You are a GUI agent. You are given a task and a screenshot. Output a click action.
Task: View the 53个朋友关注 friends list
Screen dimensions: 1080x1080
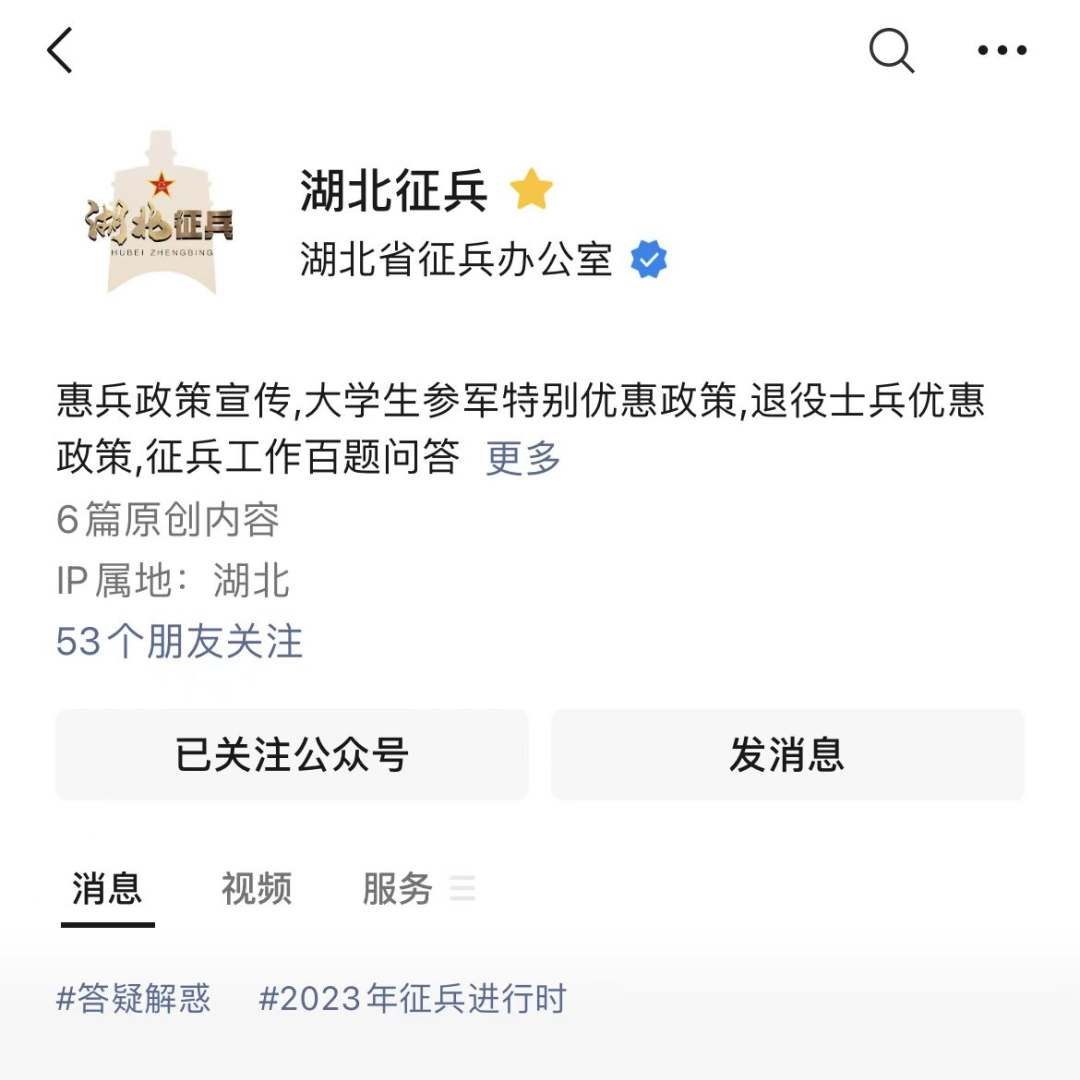(x=180, y=642)
